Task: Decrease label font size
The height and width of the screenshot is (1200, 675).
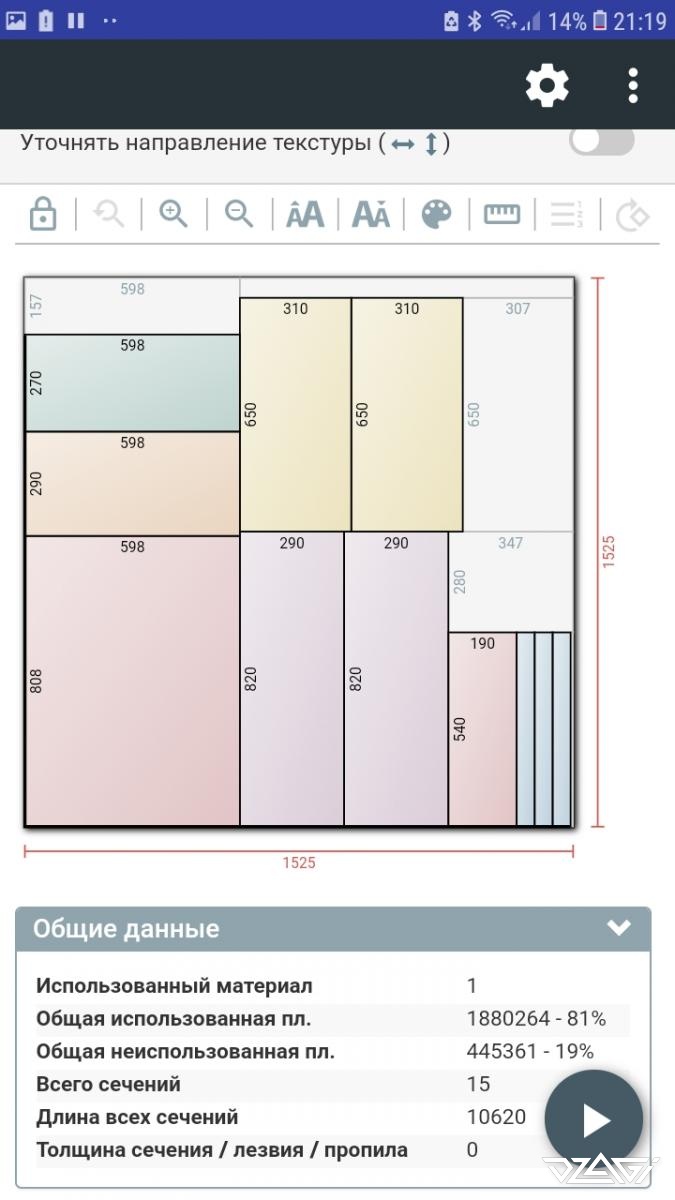Action: (x=370, y=214)
